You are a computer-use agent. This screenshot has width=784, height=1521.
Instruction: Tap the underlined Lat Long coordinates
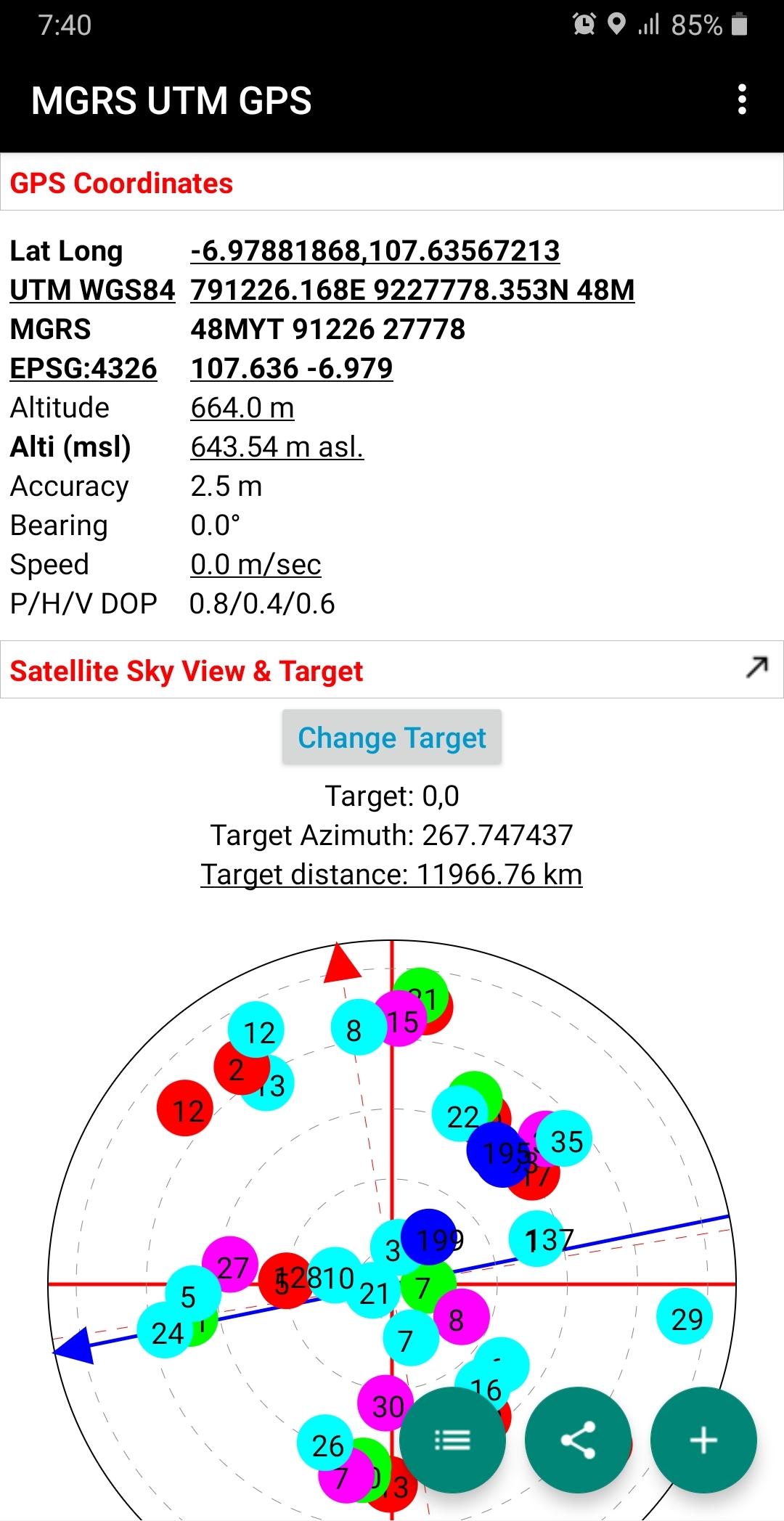tap(375, 251)
